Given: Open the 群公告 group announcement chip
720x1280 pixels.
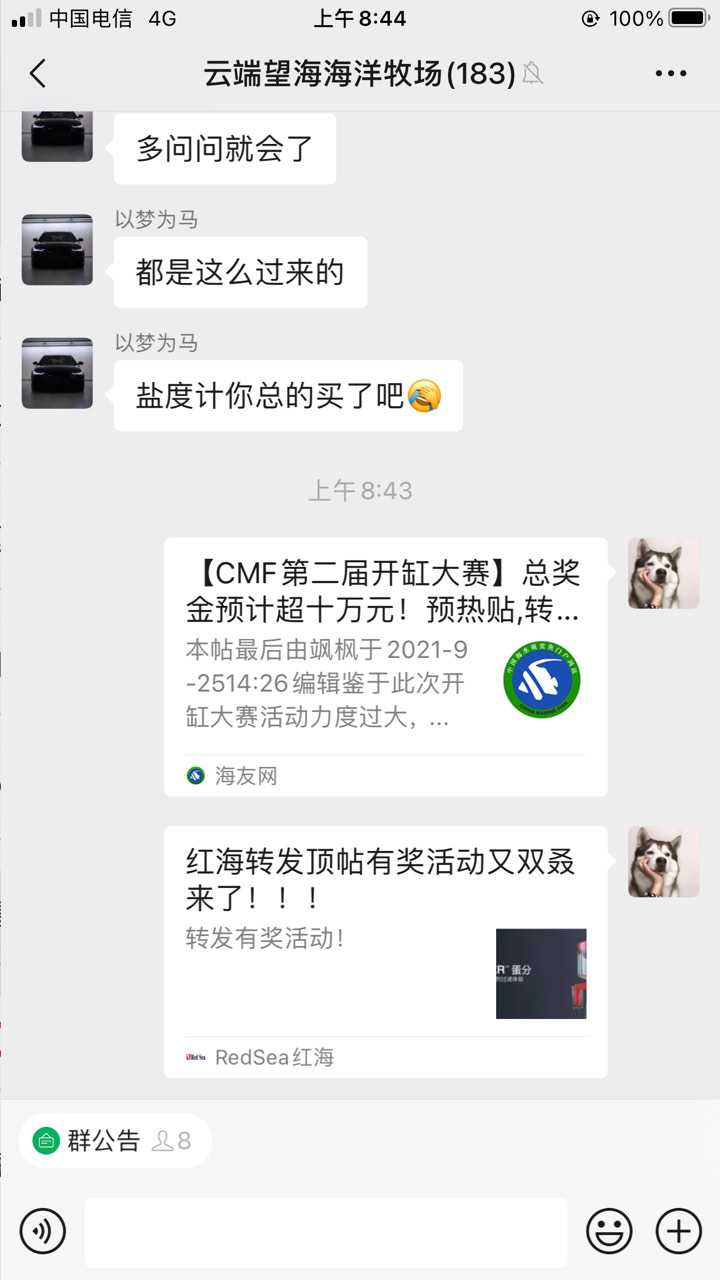Looking at the screenshot, I should [114, 1140].
